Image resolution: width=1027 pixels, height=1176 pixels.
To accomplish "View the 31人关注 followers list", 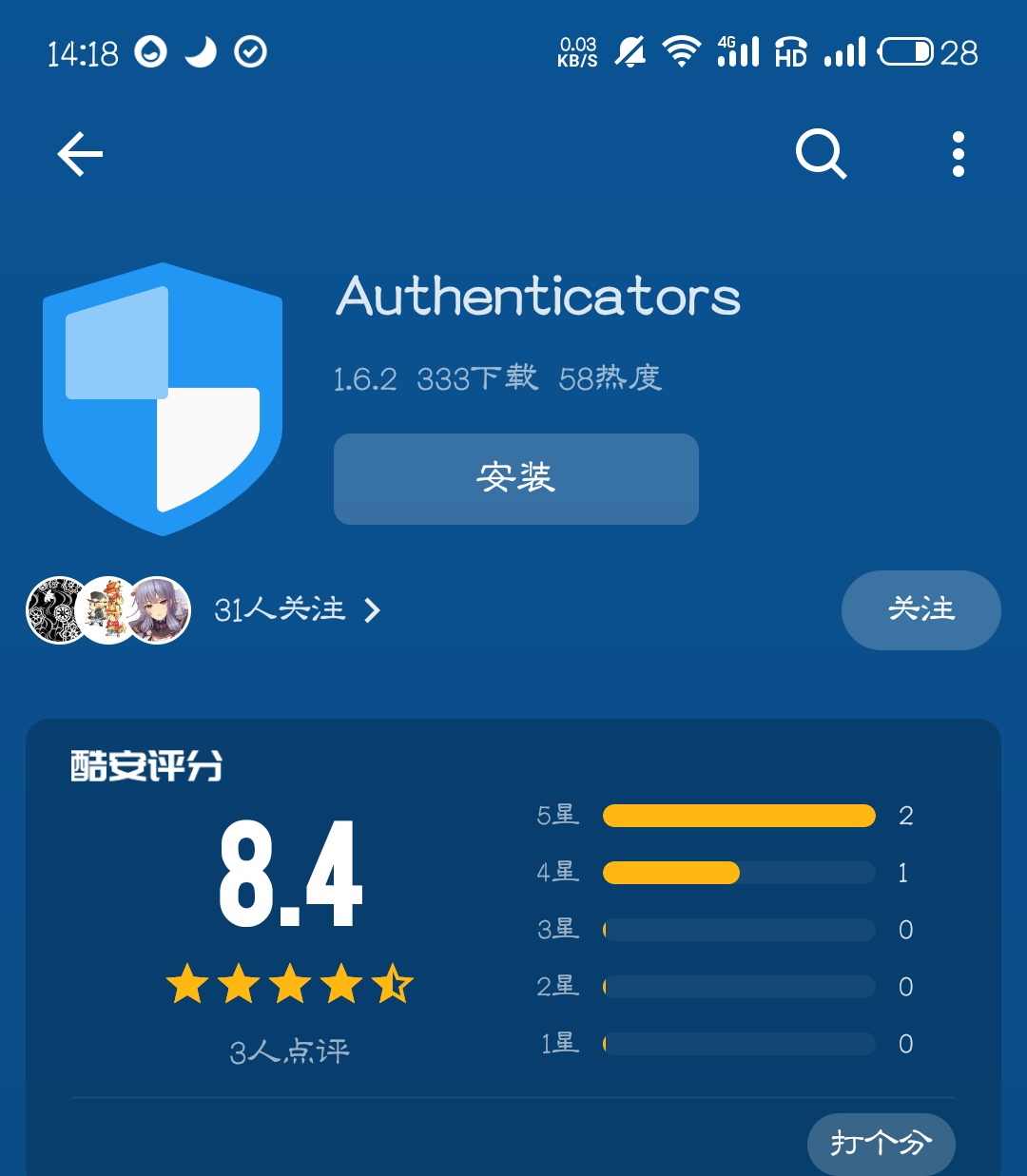I will point(295,609).
